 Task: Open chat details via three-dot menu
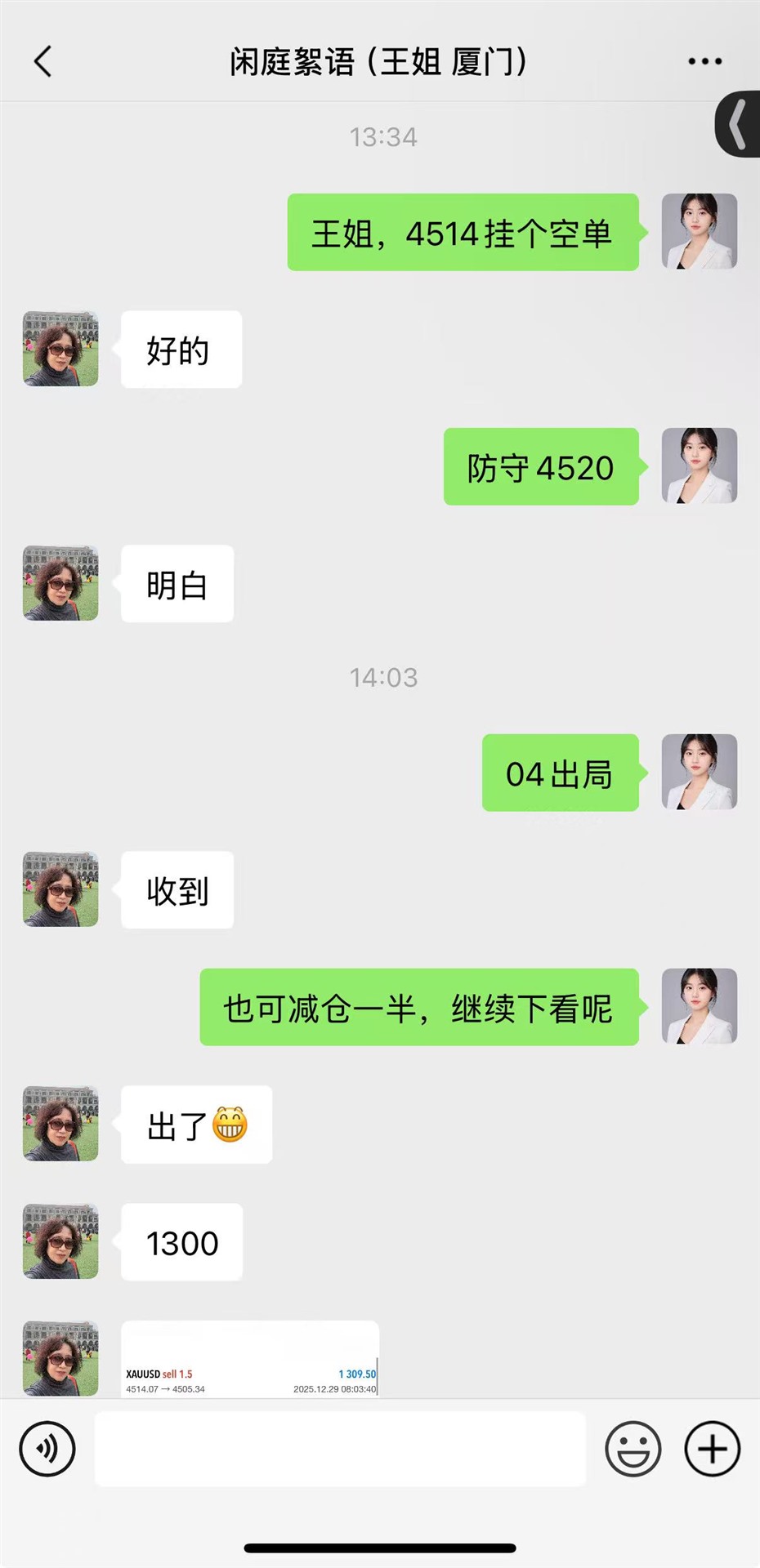point(704,61)
